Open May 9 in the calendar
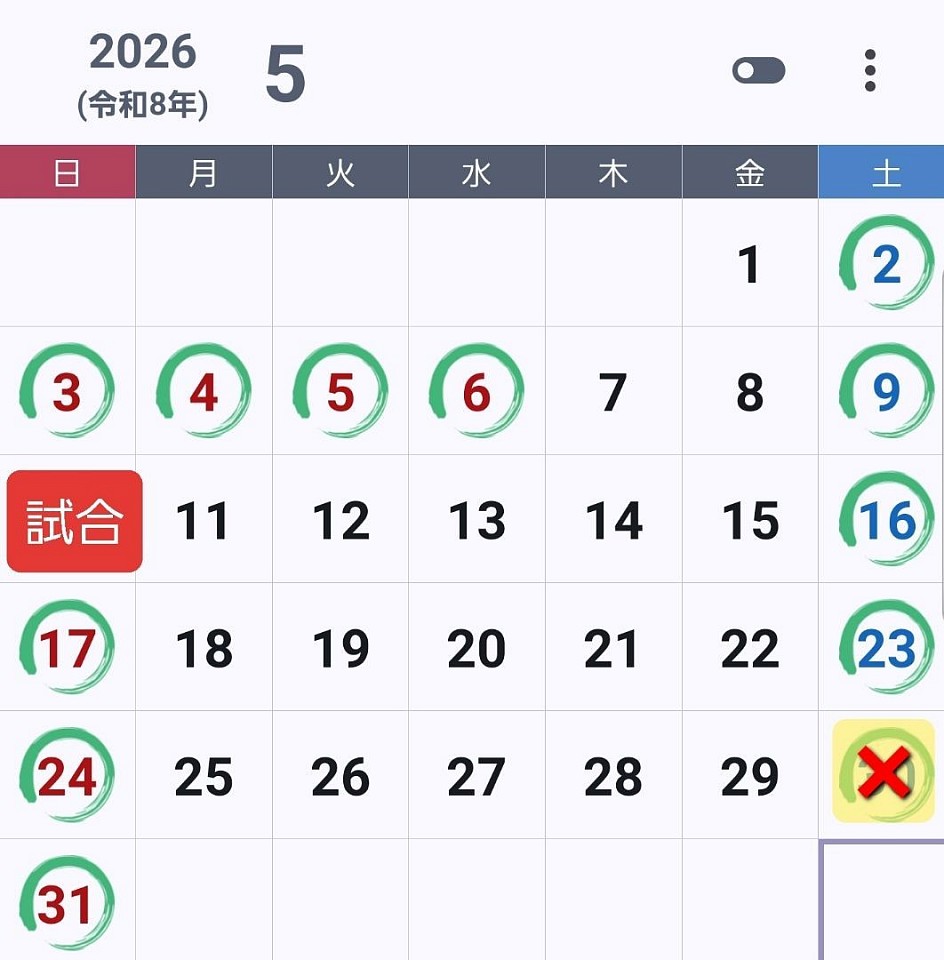This screenshot has height=960, width=944. pos(886,392)
